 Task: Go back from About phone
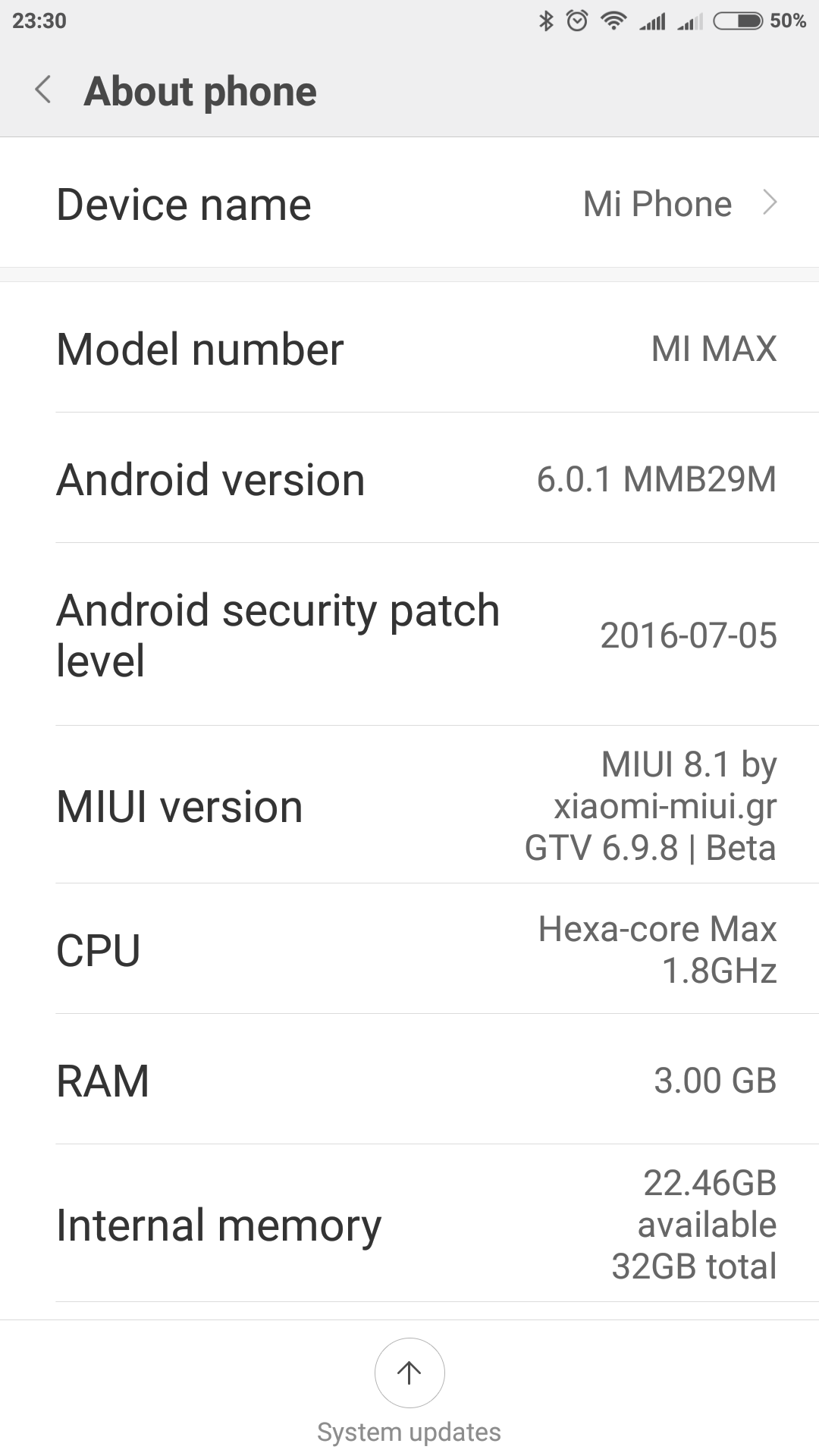coord(44,90)
